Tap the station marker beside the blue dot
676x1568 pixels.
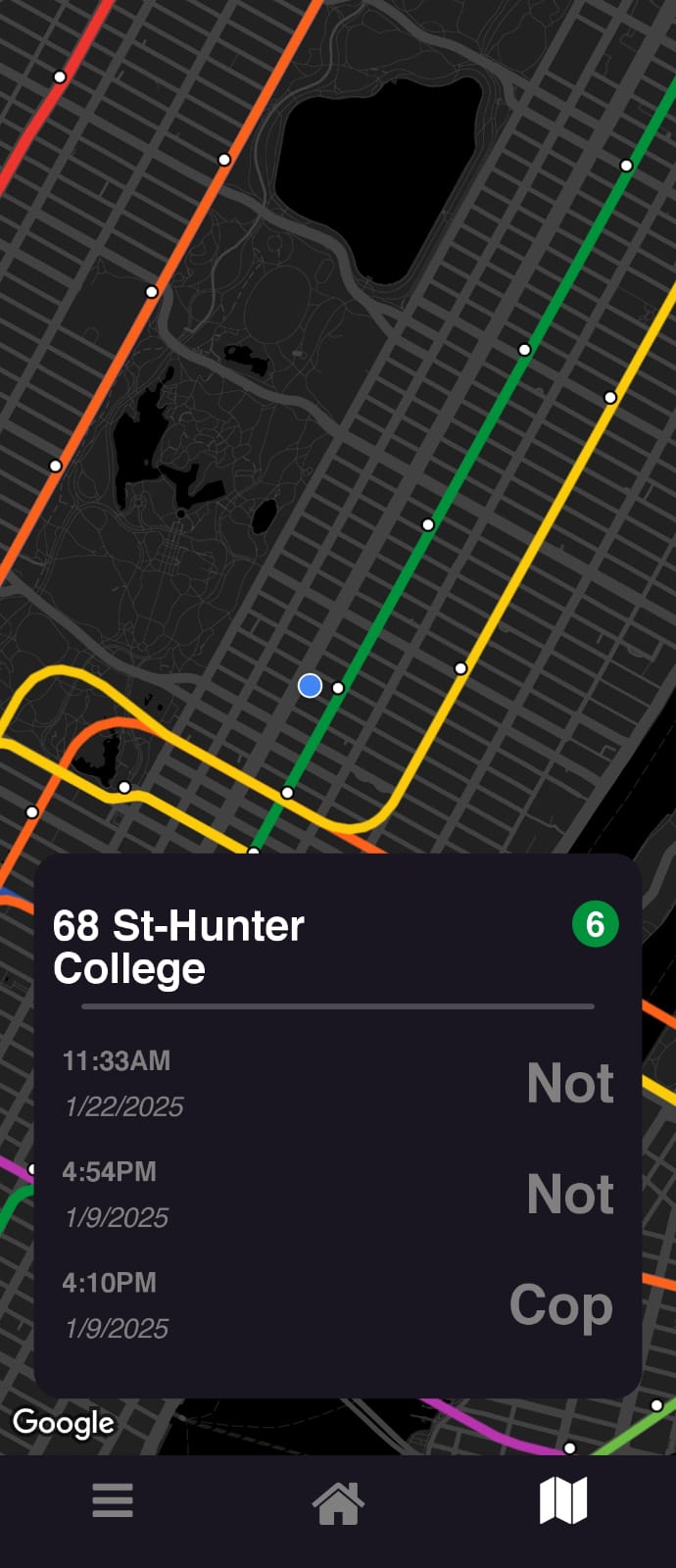338,688
